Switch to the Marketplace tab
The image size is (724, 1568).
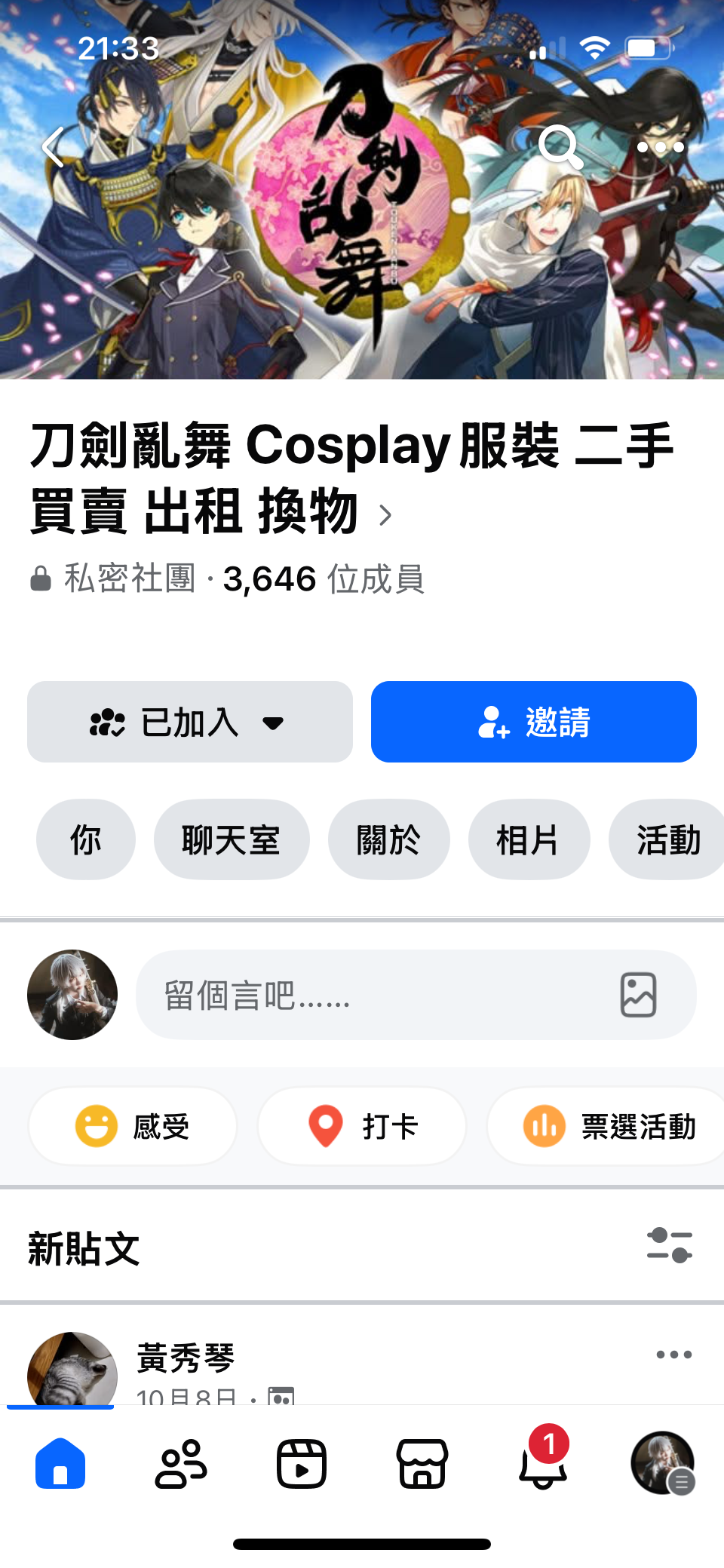(422, 1464)
